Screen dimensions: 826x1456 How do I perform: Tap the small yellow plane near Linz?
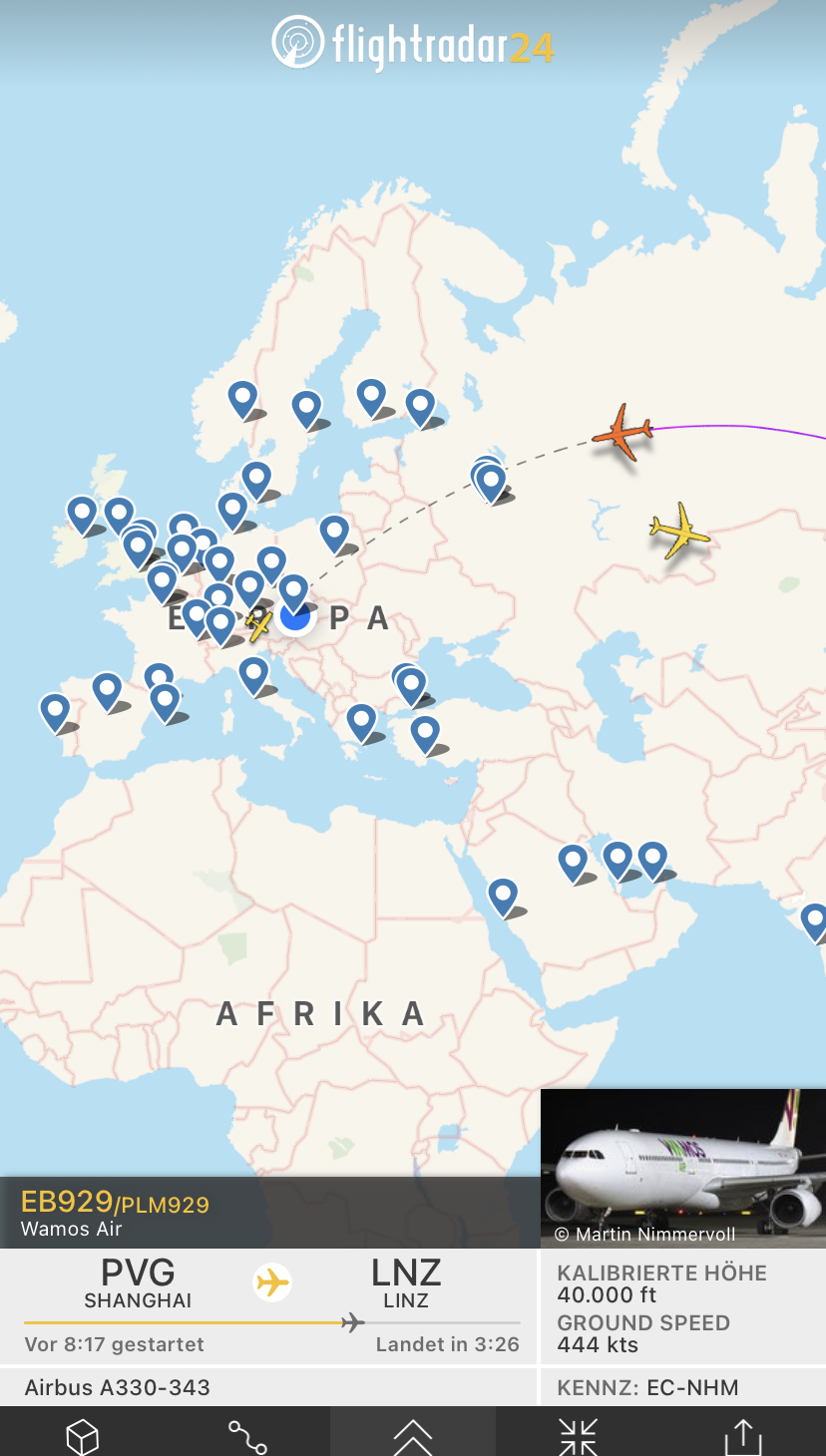tap(258, 626)
